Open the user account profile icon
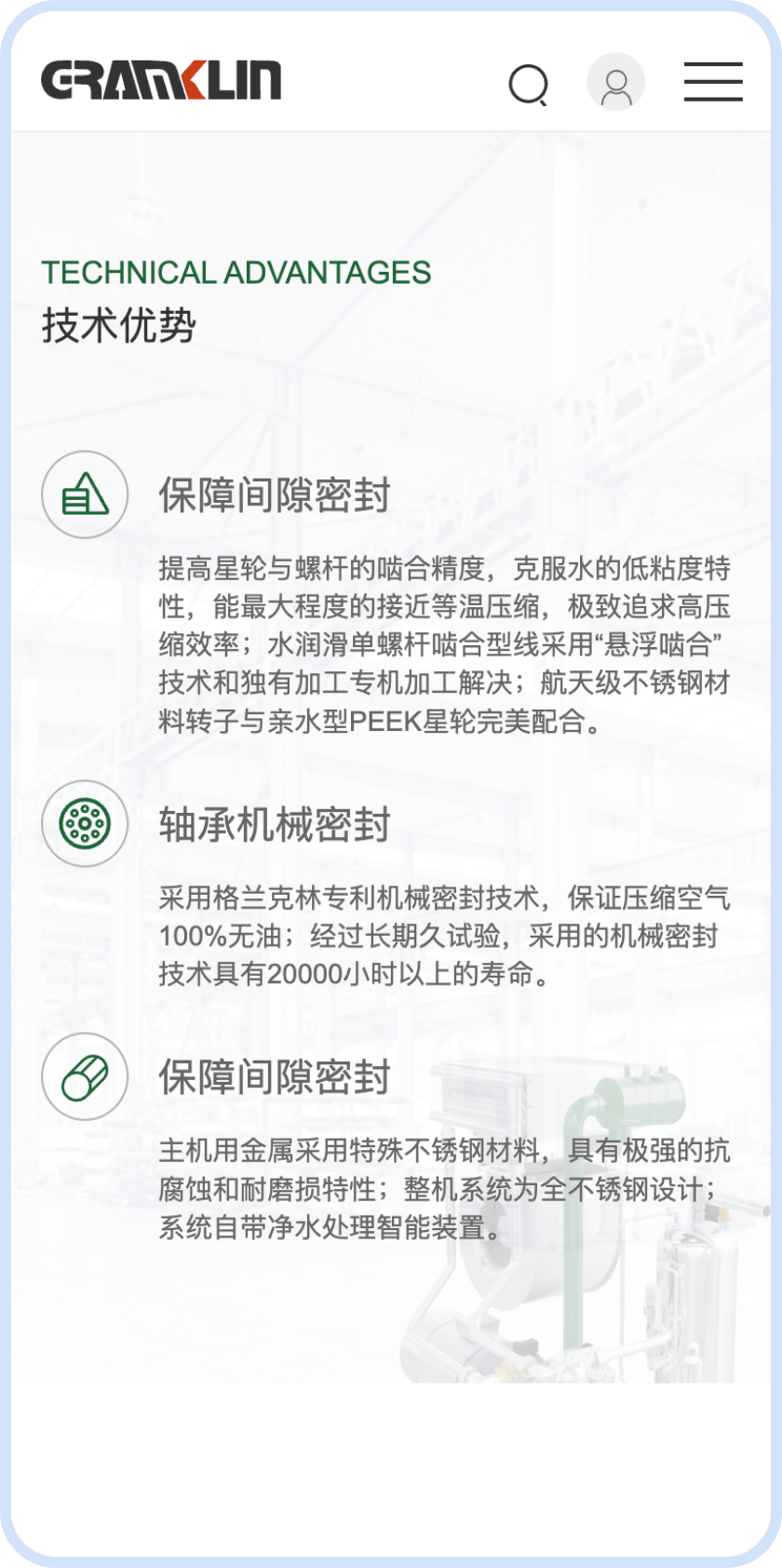 click(615, 83)
